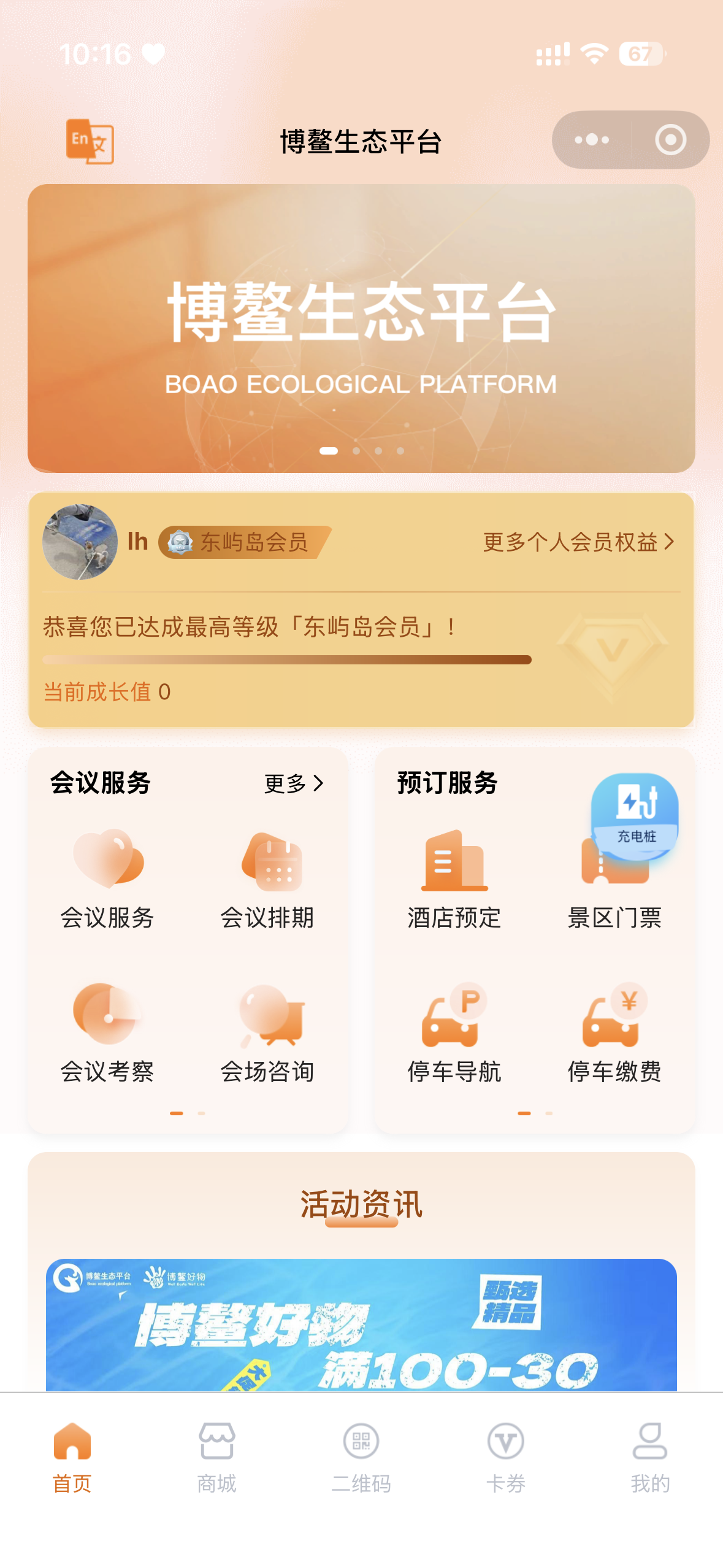
Task: Select the second carousel dot
Action: (356, 450)
